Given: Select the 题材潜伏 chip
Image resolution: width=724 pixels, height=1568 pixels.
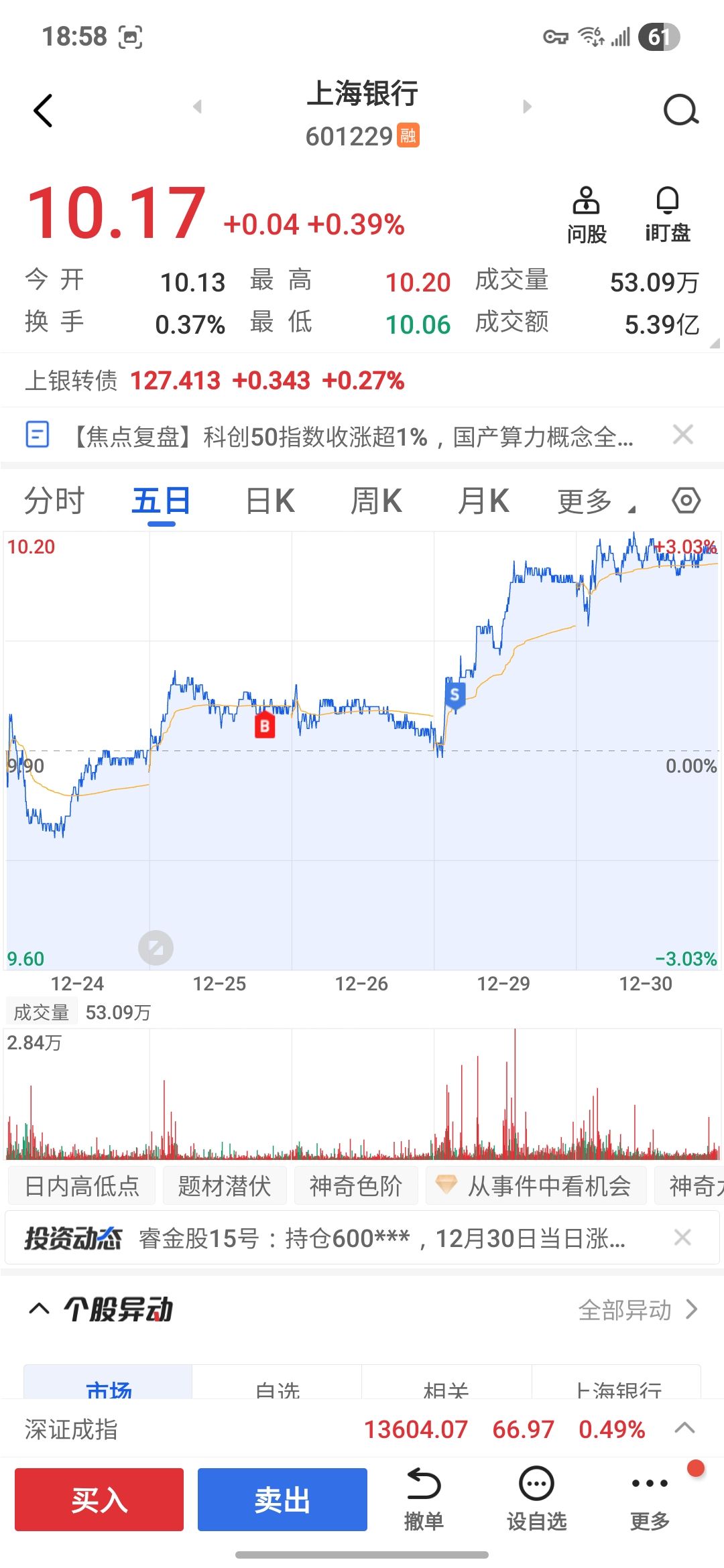Looking at the screenshot, I should [225, 1186].
